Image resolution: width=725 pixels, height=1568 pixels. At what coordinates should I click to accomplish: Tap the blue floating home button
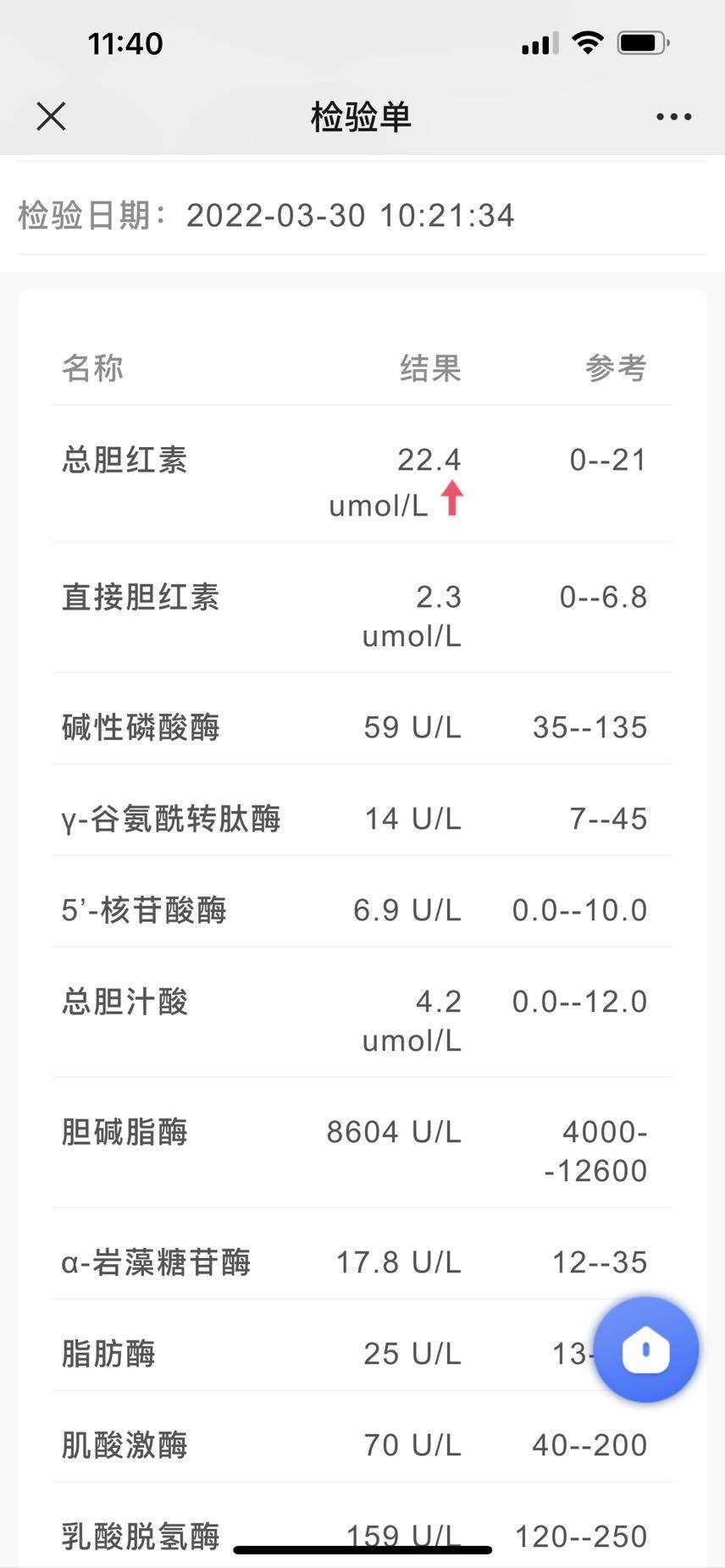click(645, 1350)
